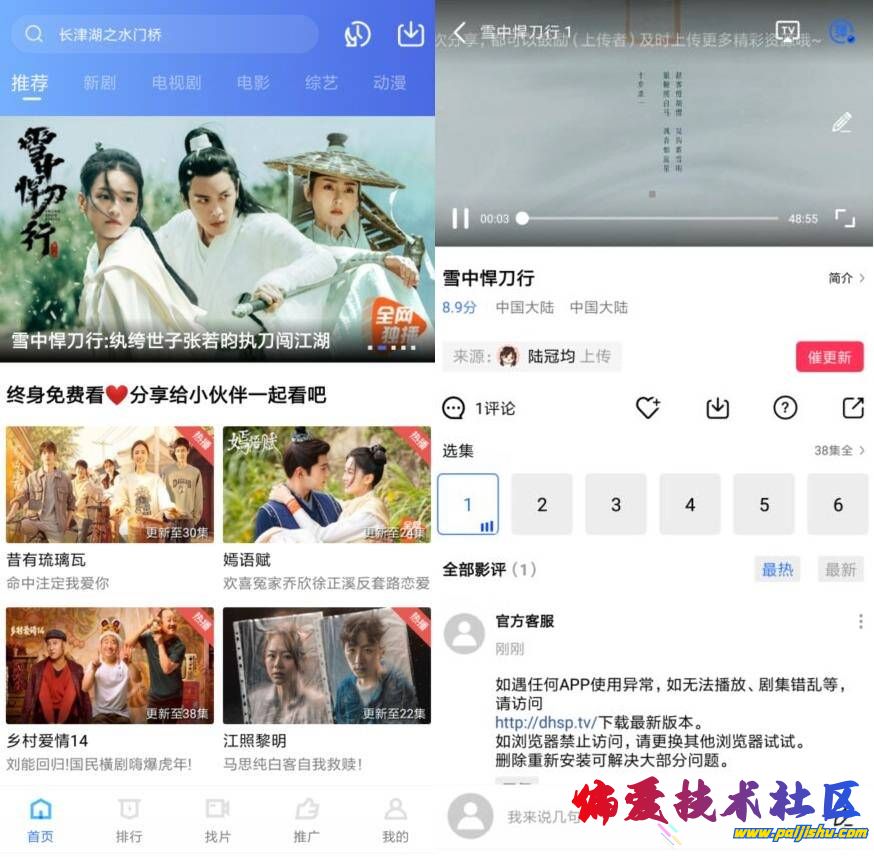Add 雪中悍刀行 to favorites
This screenshot has height=857, width=874.
[x=648, y=407]
